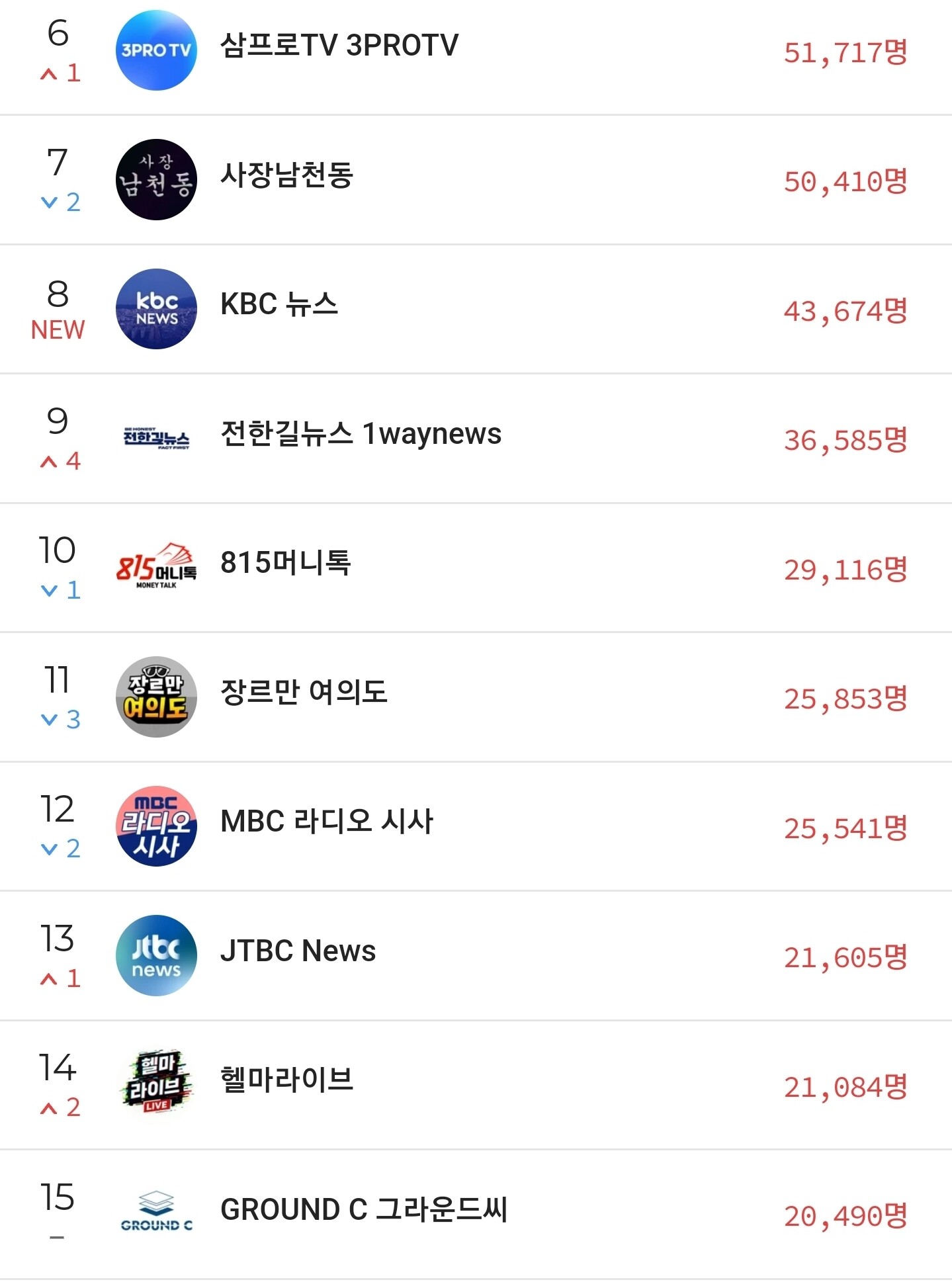Open MBC 라디오 시사 channel
This screenshot has width=952, height=1286.
pyautogui.click(x=476, y=826)
